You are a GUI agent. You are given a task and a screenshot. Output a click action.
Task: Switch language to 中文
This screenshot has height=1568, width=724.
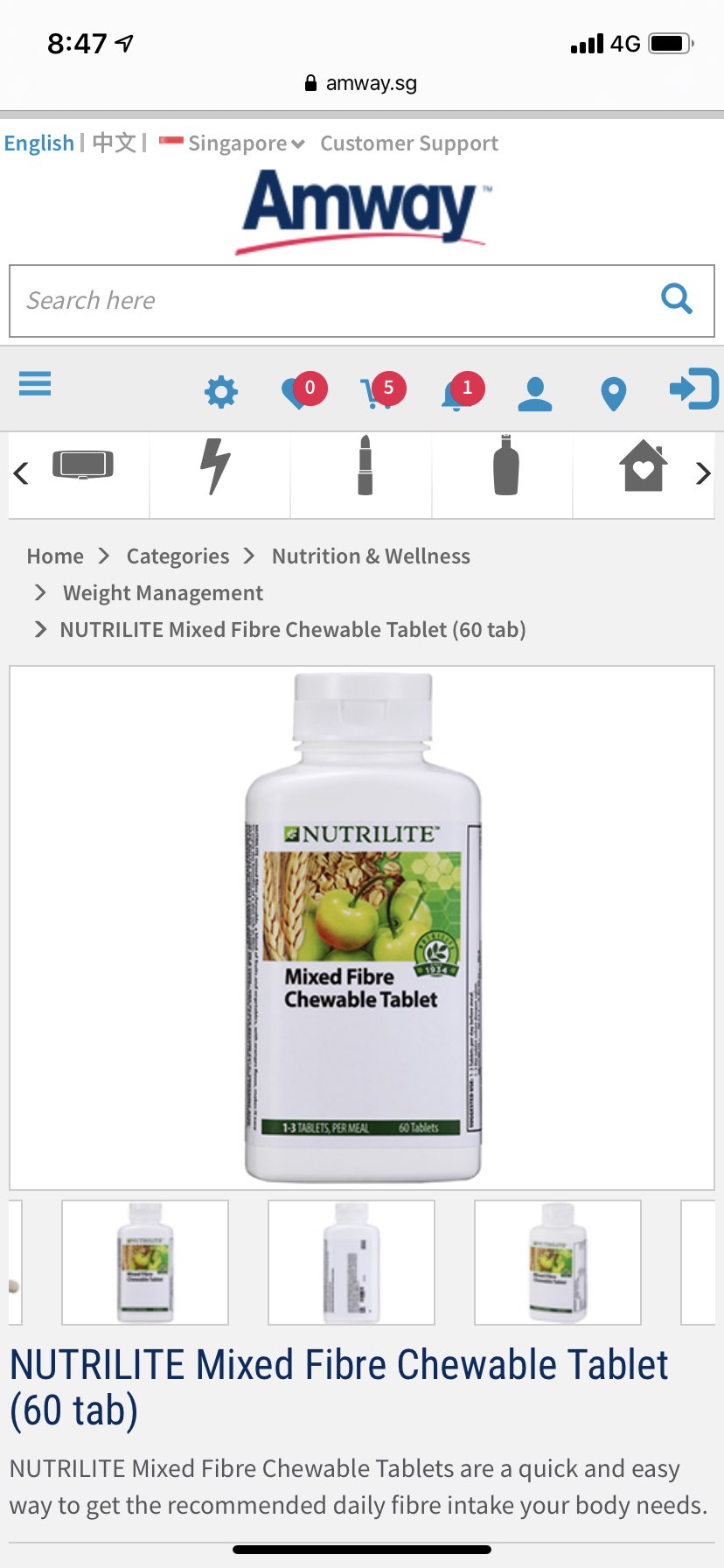tap(114, 143)
